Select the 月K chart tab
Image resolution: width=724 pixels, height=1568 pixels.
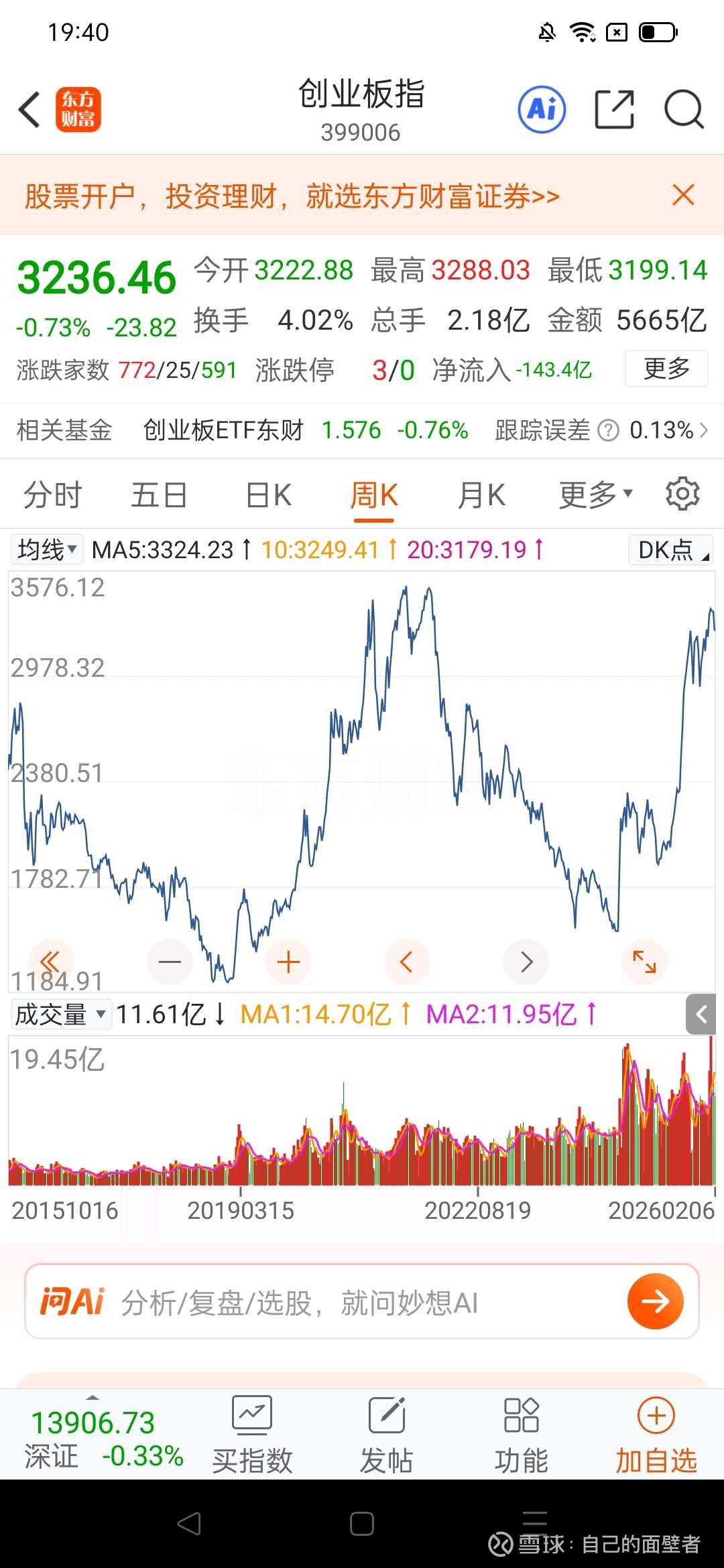481,495
